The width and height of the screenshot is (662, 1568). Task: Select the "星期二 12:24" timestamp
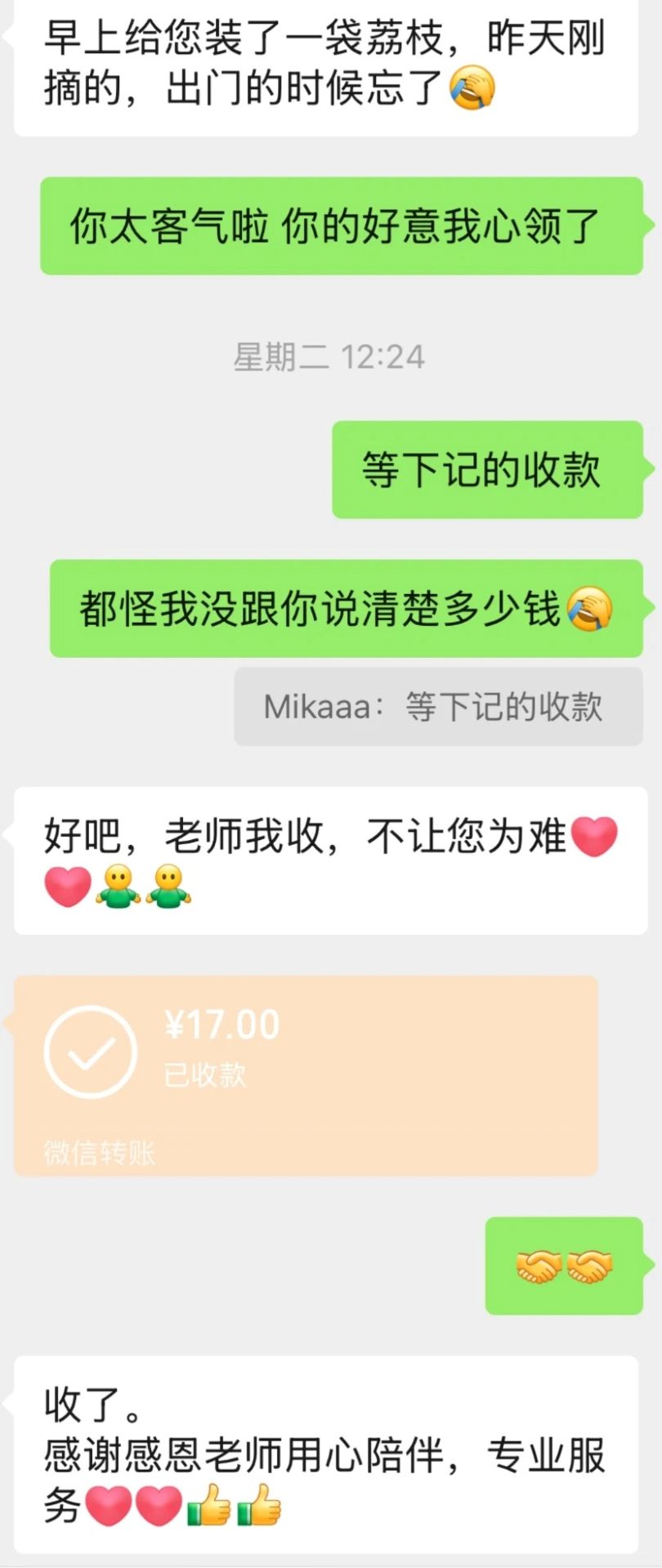331,357
